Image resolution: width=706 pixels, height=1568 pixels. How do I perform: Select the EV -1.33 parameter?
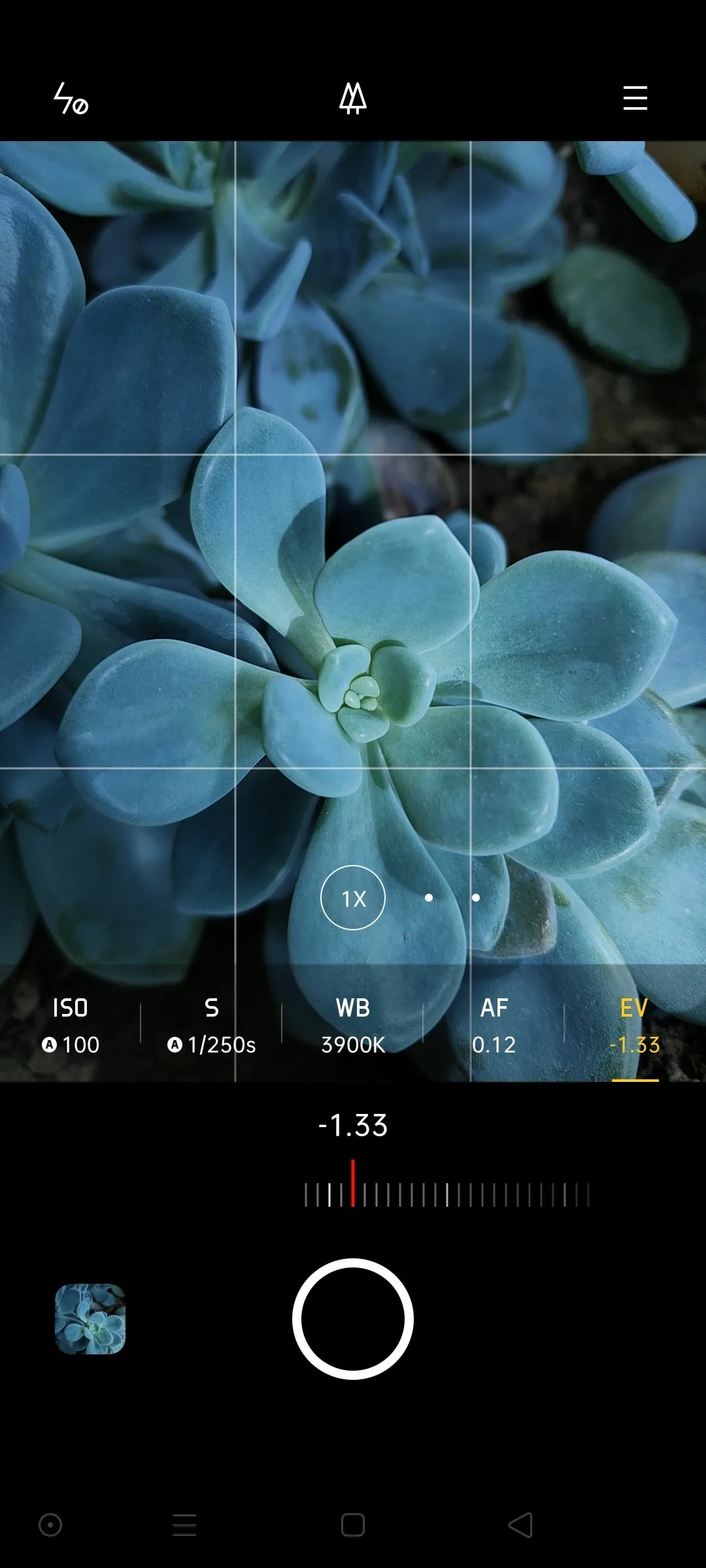635,1026
